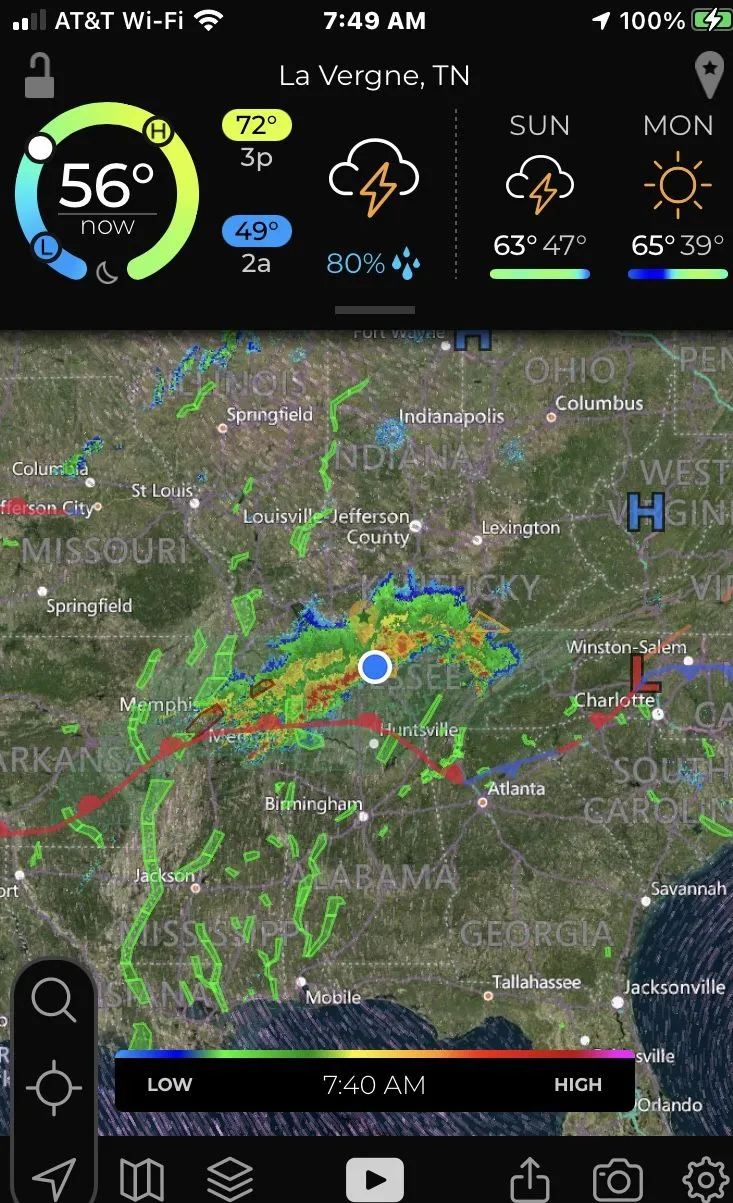Open saved locations pin
733x1203 pixels.
point(708,76)
